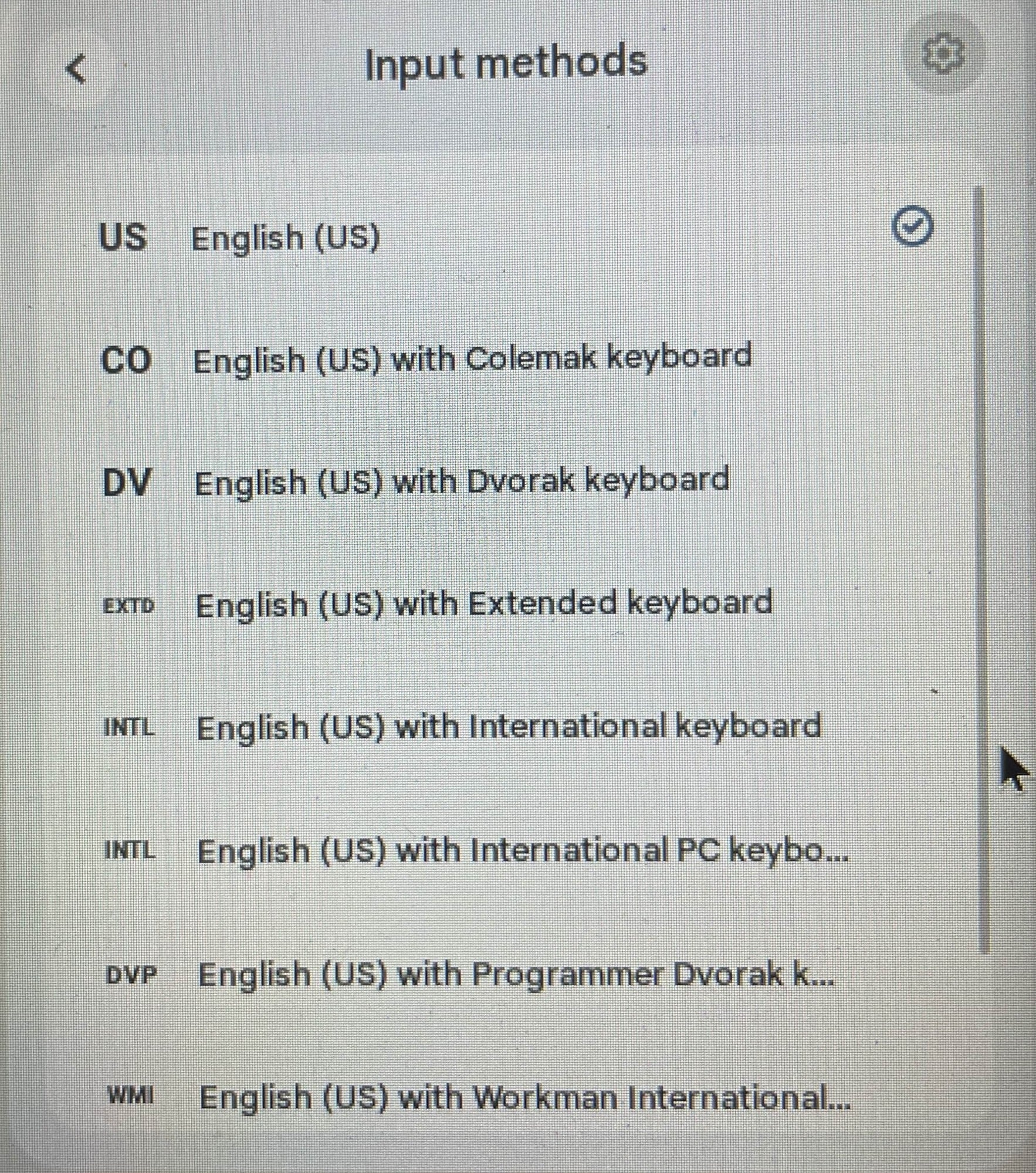Screen dimensions: 1036x1173
Task: Pick the Extended keyboard option
Action: pos(483,605)
